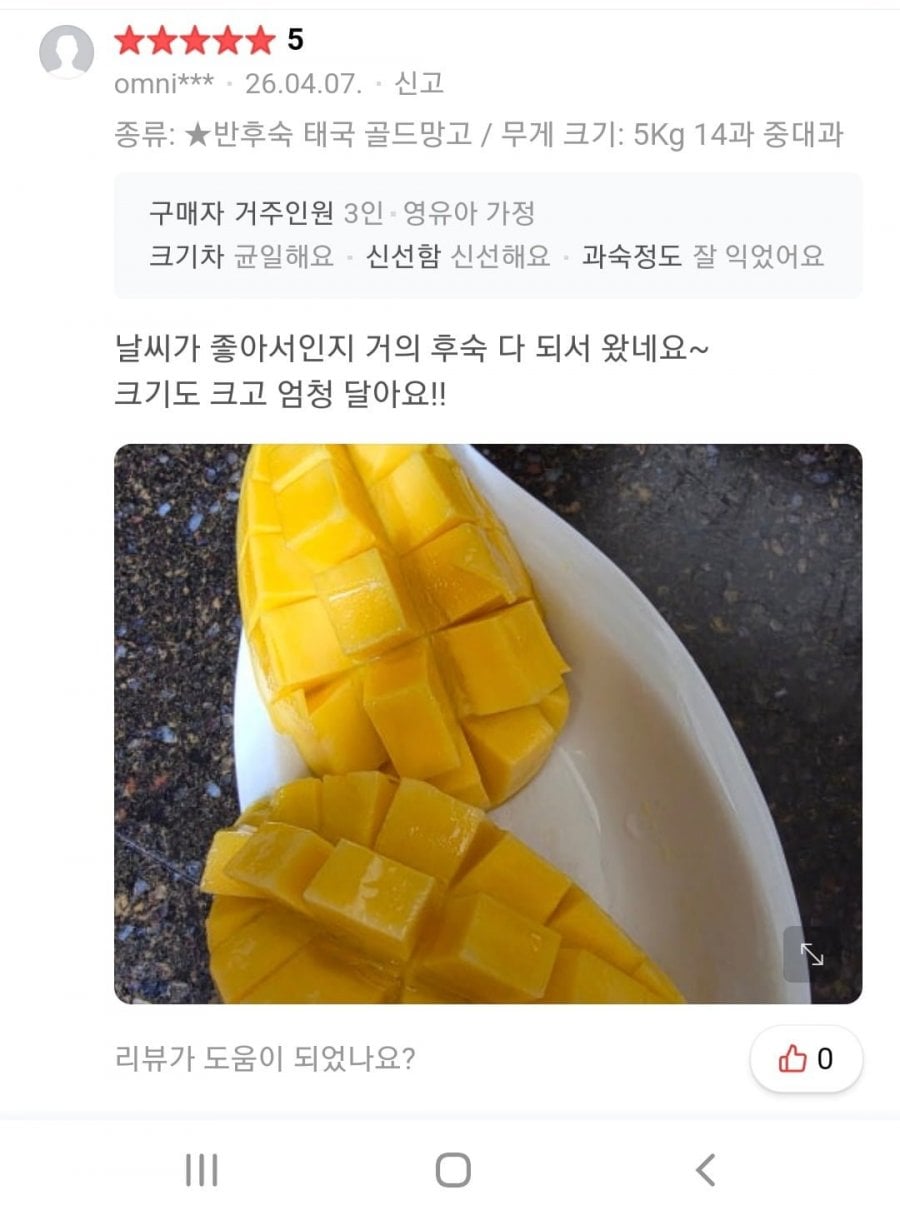
Task: Return to the home screen
Action: point(453,1169)
